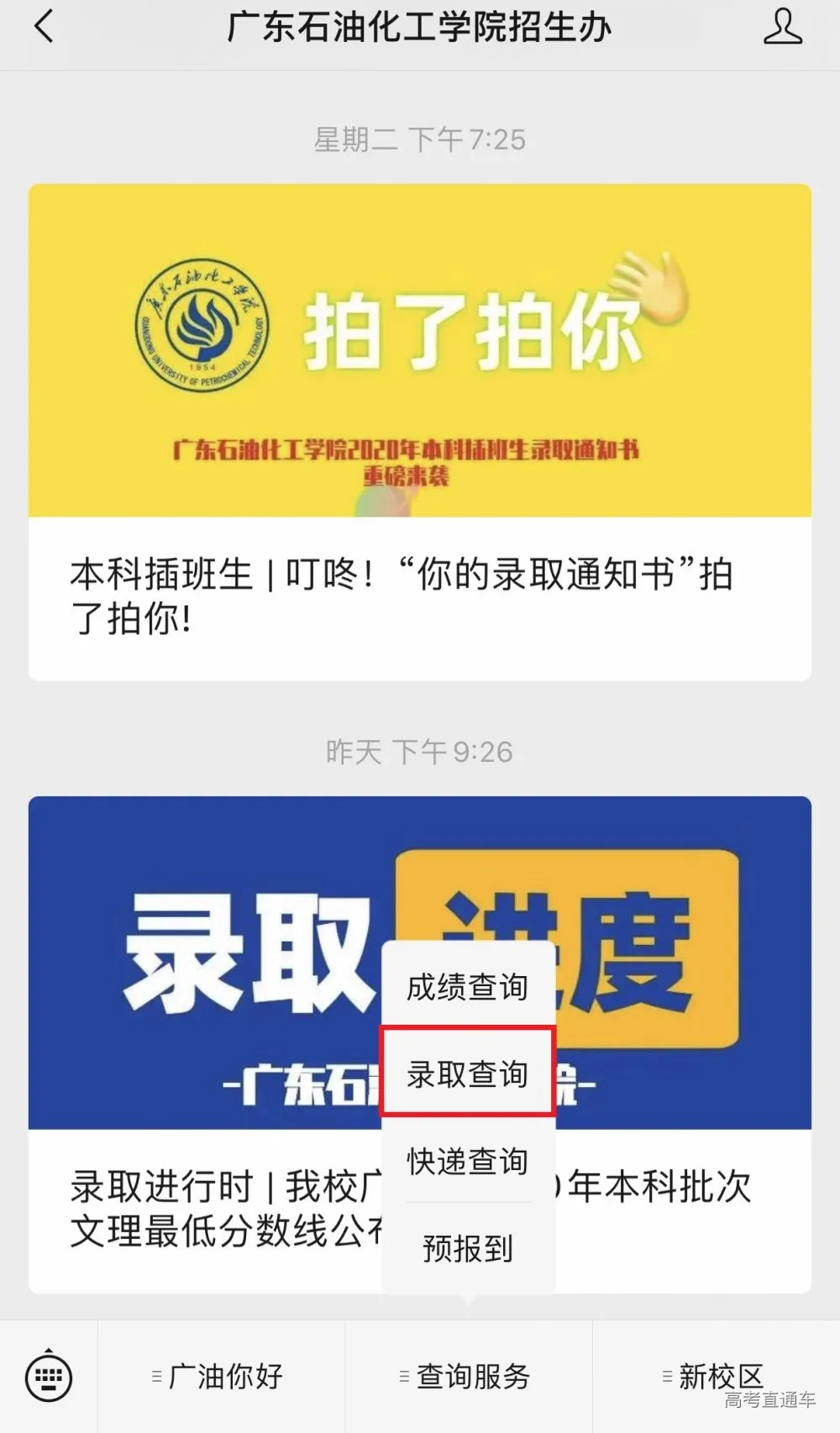Tap 快递查询 menu option

coord(467,1161)
